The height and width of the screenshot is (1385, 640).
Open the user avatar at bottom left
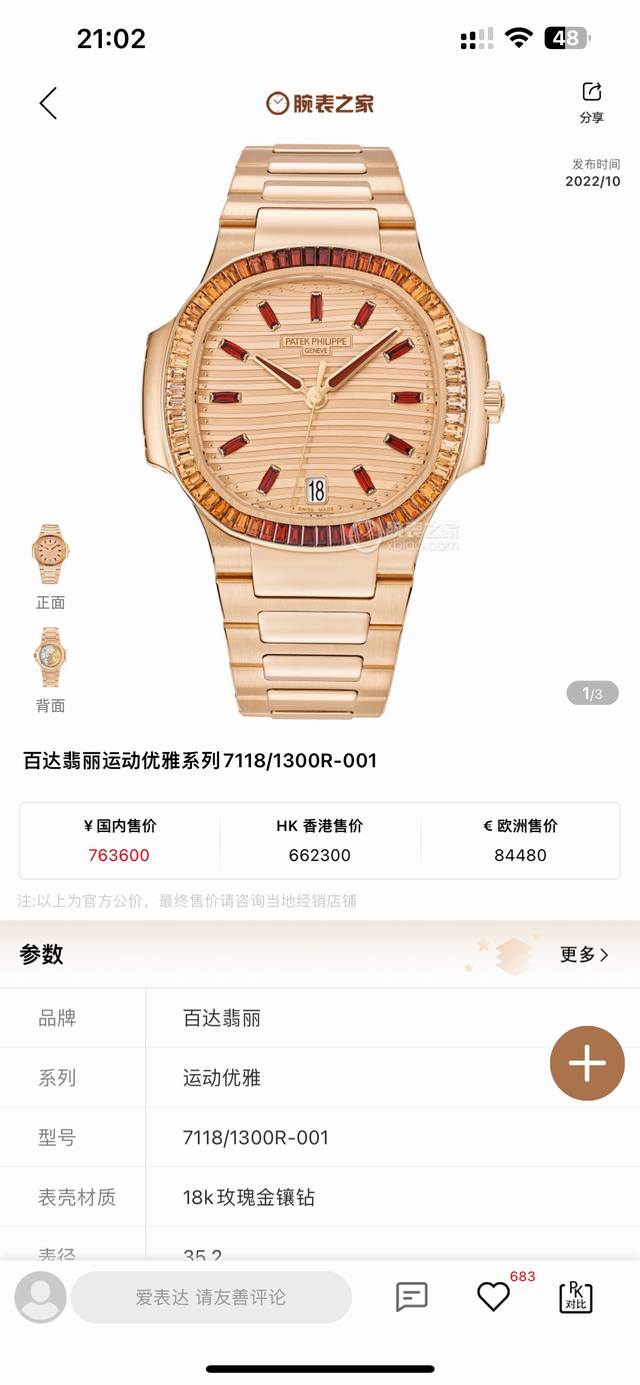tap(41, 1298)
